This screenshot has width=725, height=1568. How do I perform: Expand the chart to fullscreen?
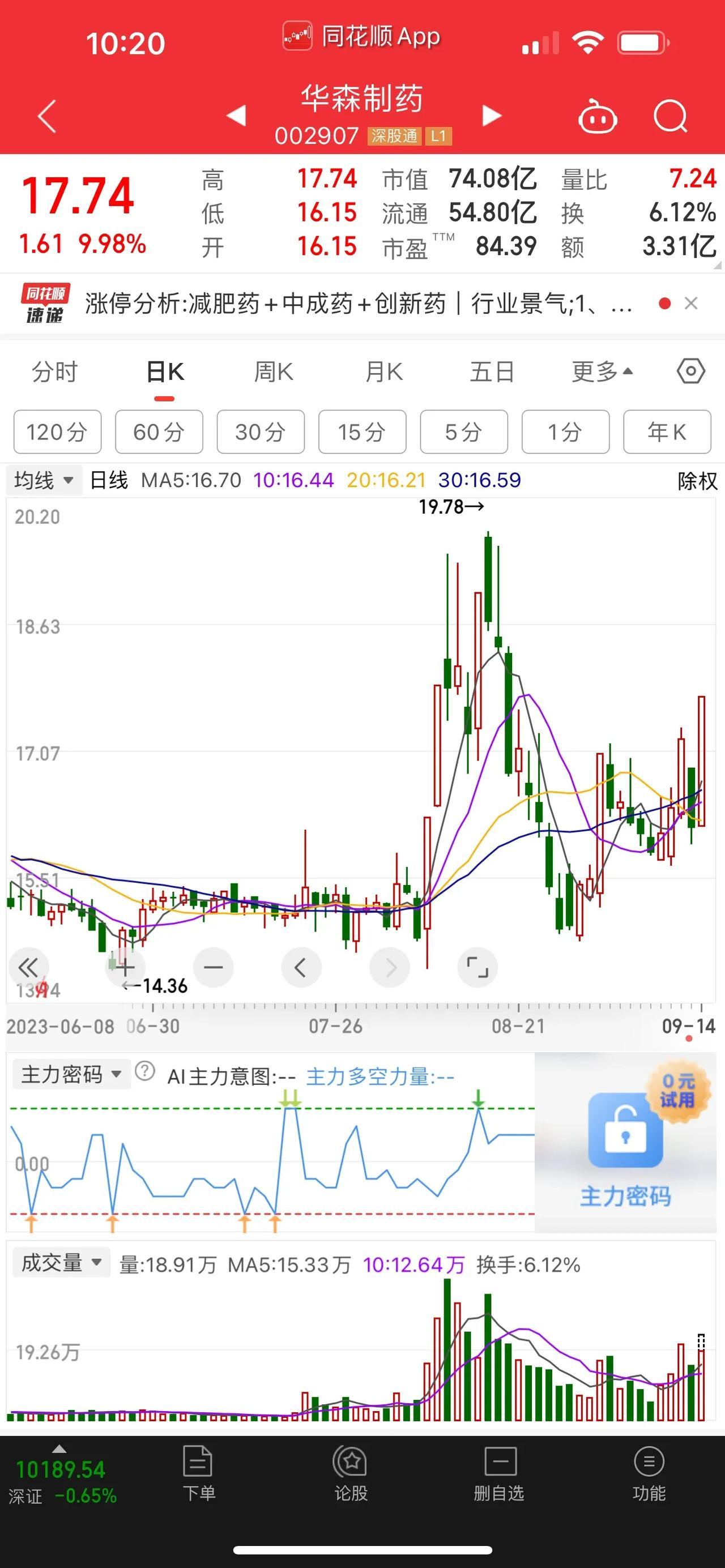(x=477, y=967)
